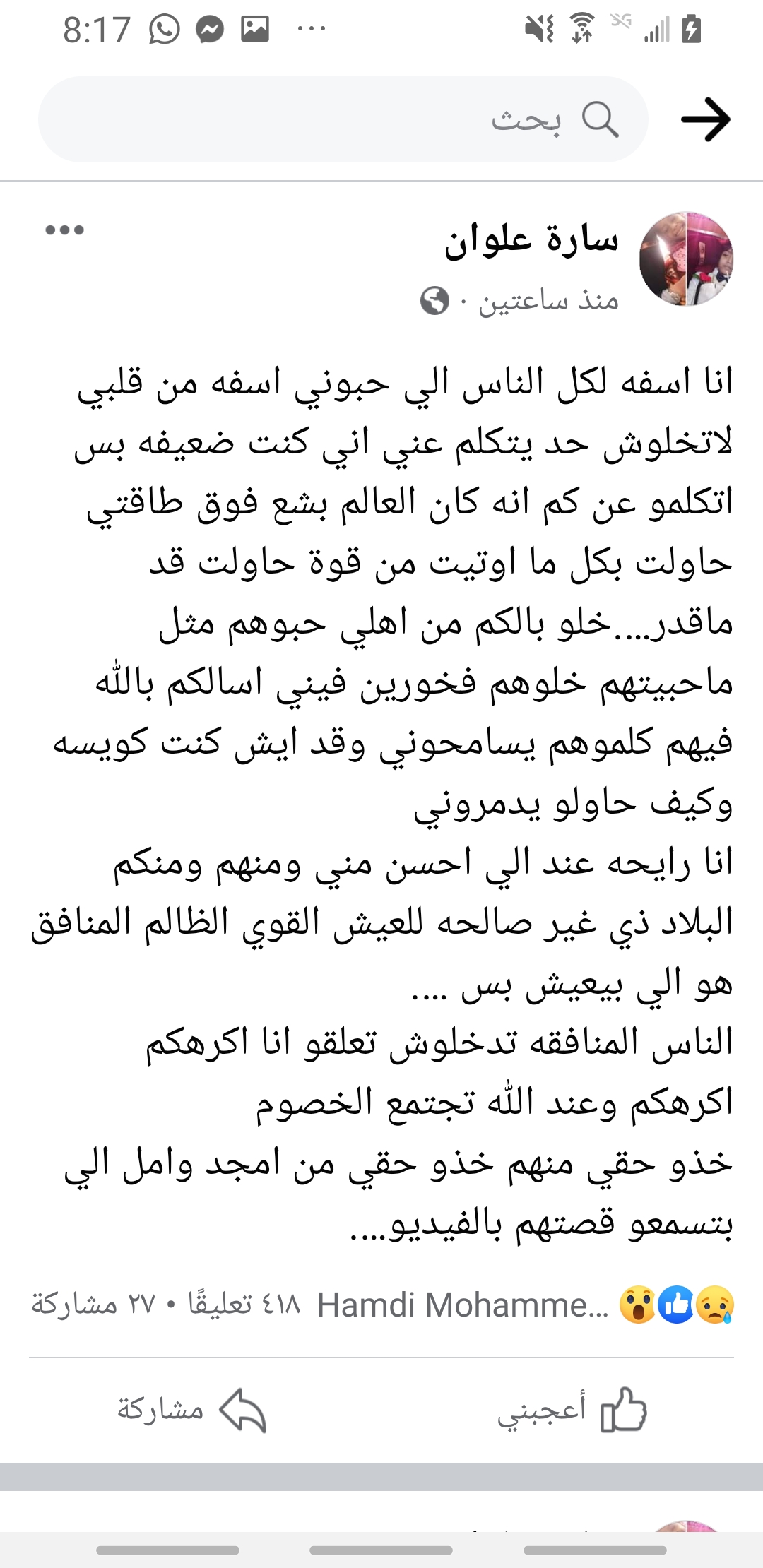Open the post timestamp منذ ساعتين
The height and width of the screenshot is (1568, 763).
[x=548, y=301]
